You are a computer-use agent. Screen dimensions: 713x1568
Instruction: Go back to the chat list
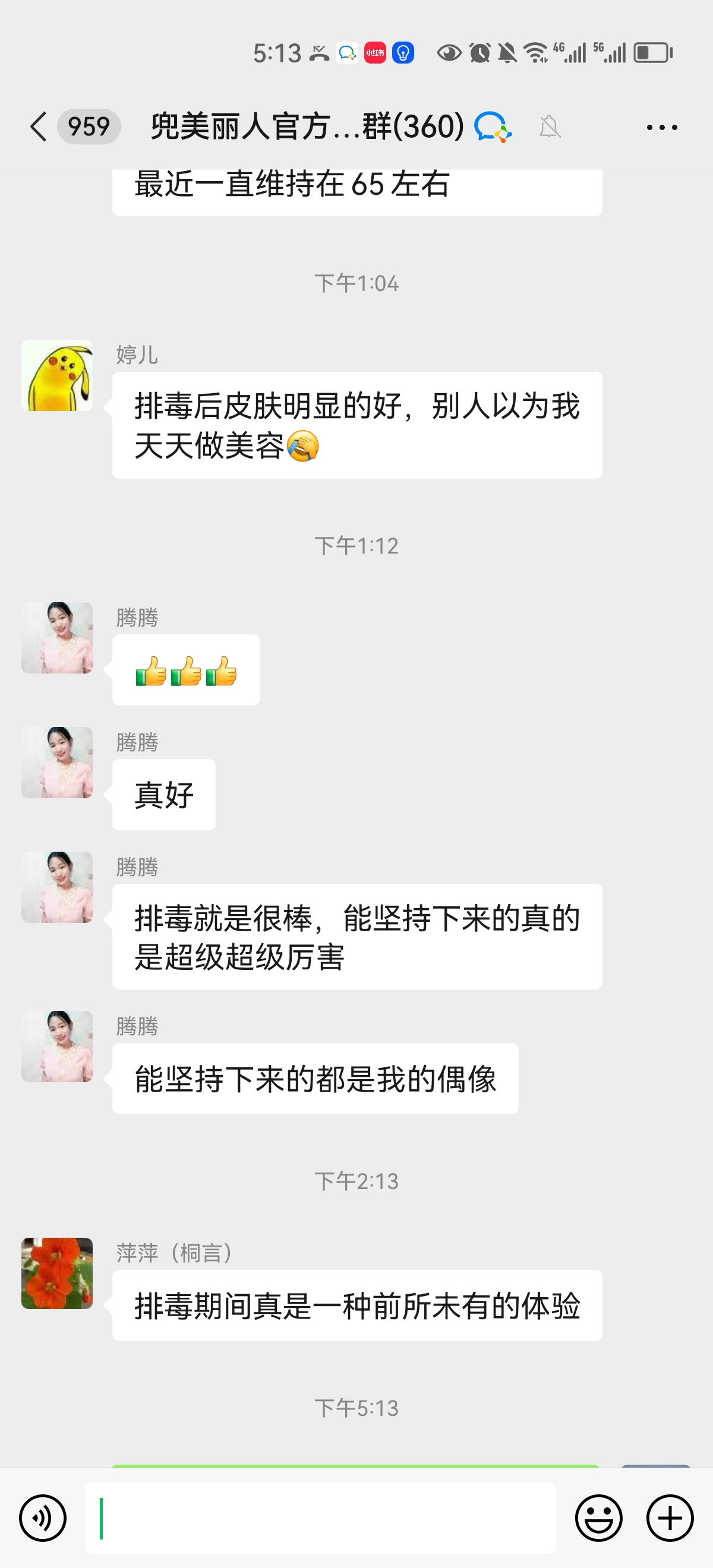coord(39,127)
